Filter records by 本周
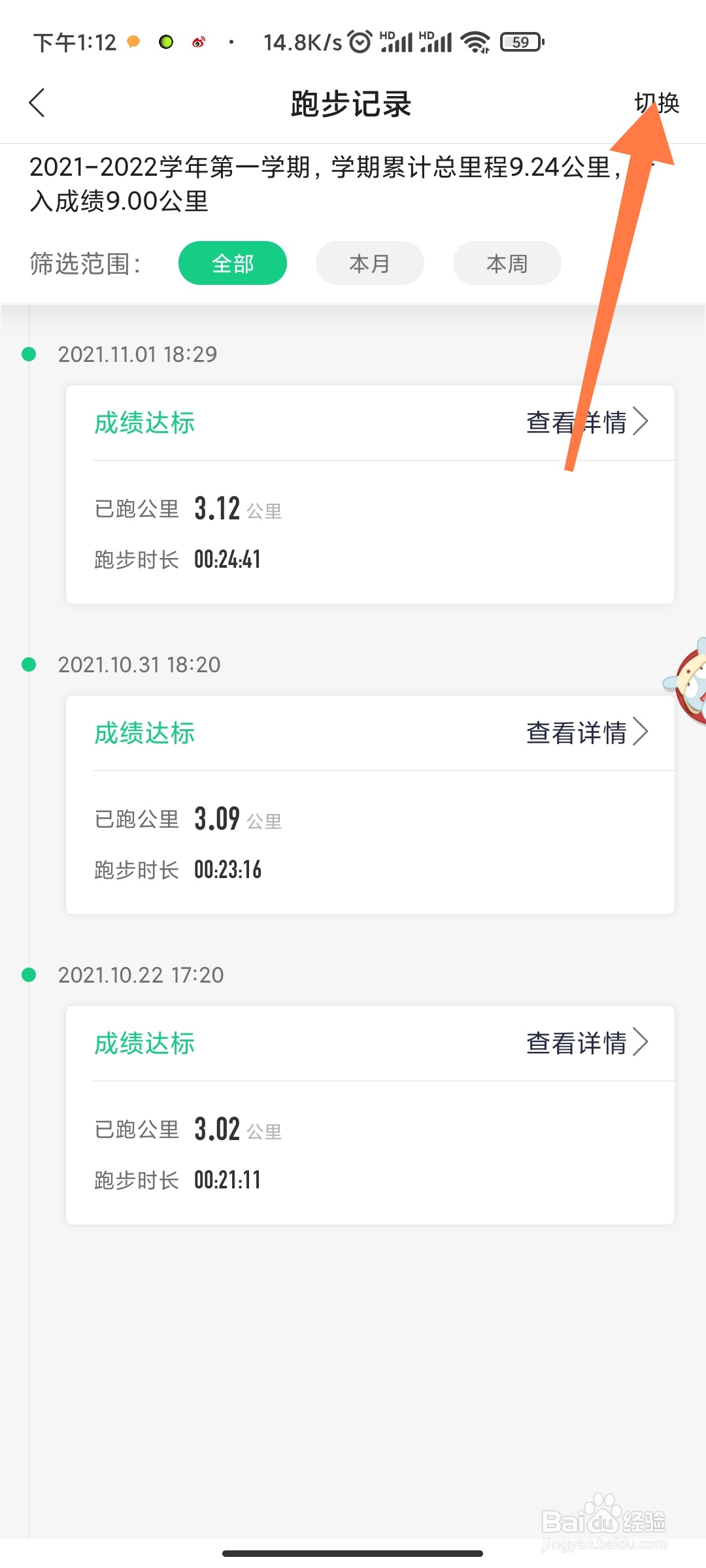706x1568 pixels. click(x=507, y=263)
